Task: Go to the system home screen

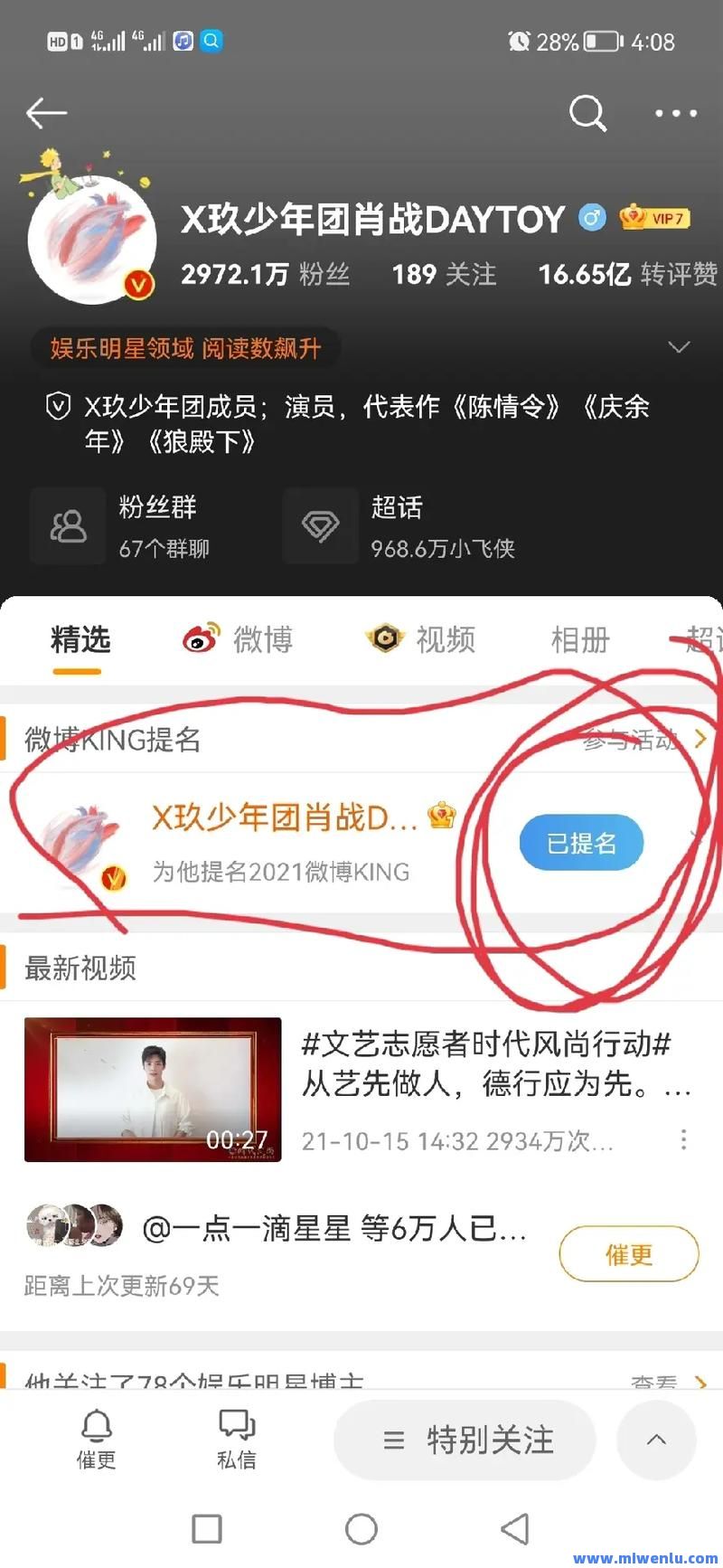Action: tap(361, 1529)
